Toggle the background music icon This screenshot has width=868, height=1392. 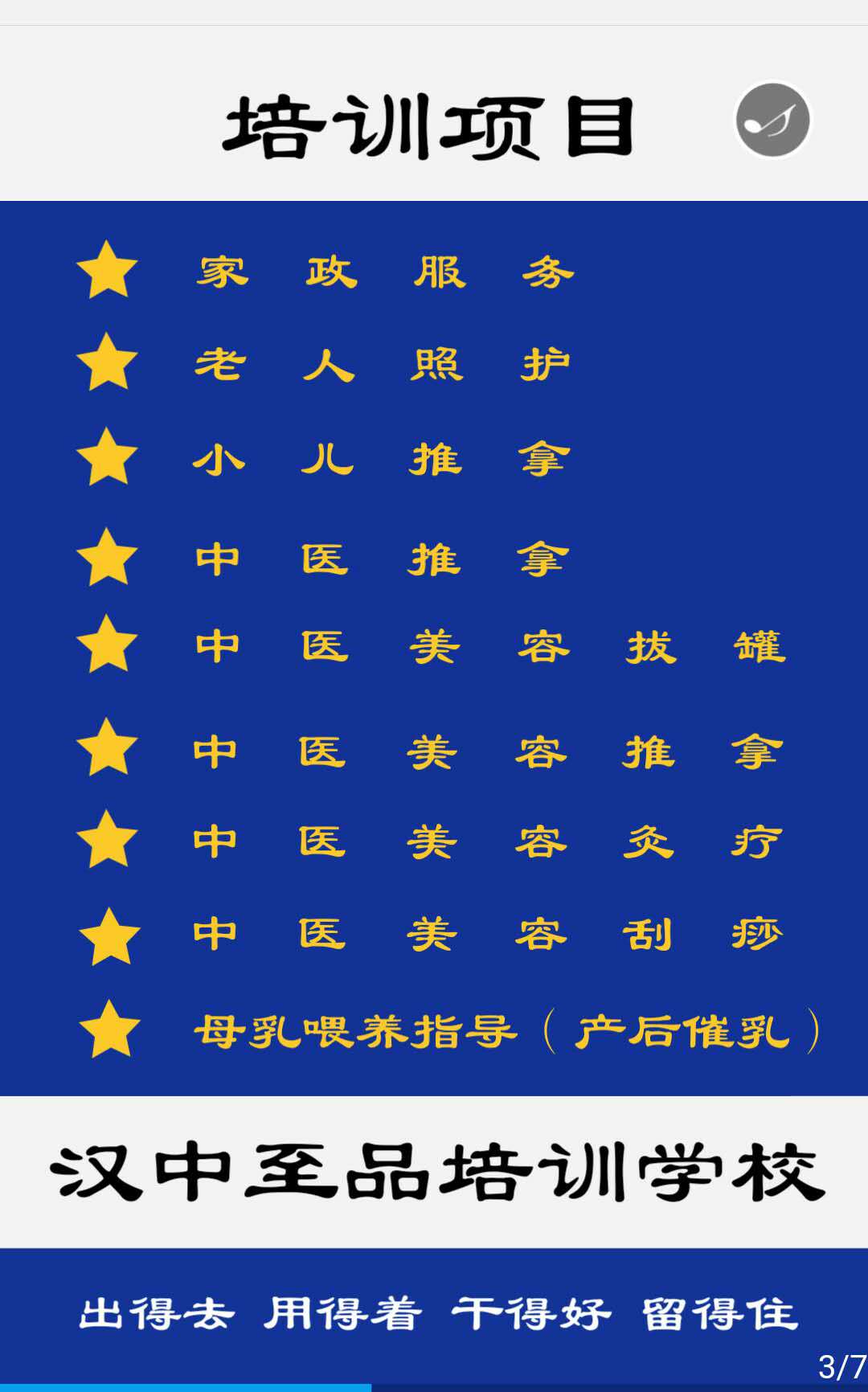tap(772, 120)
